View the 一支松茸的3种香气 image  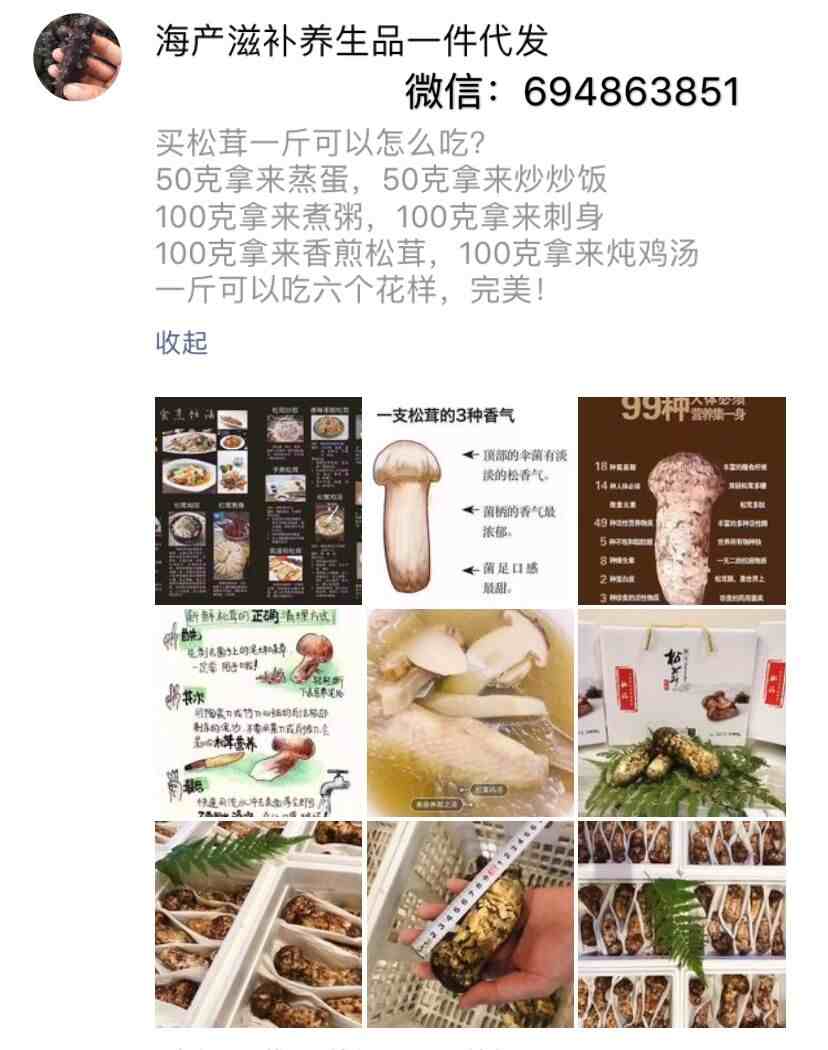point(470,500)
